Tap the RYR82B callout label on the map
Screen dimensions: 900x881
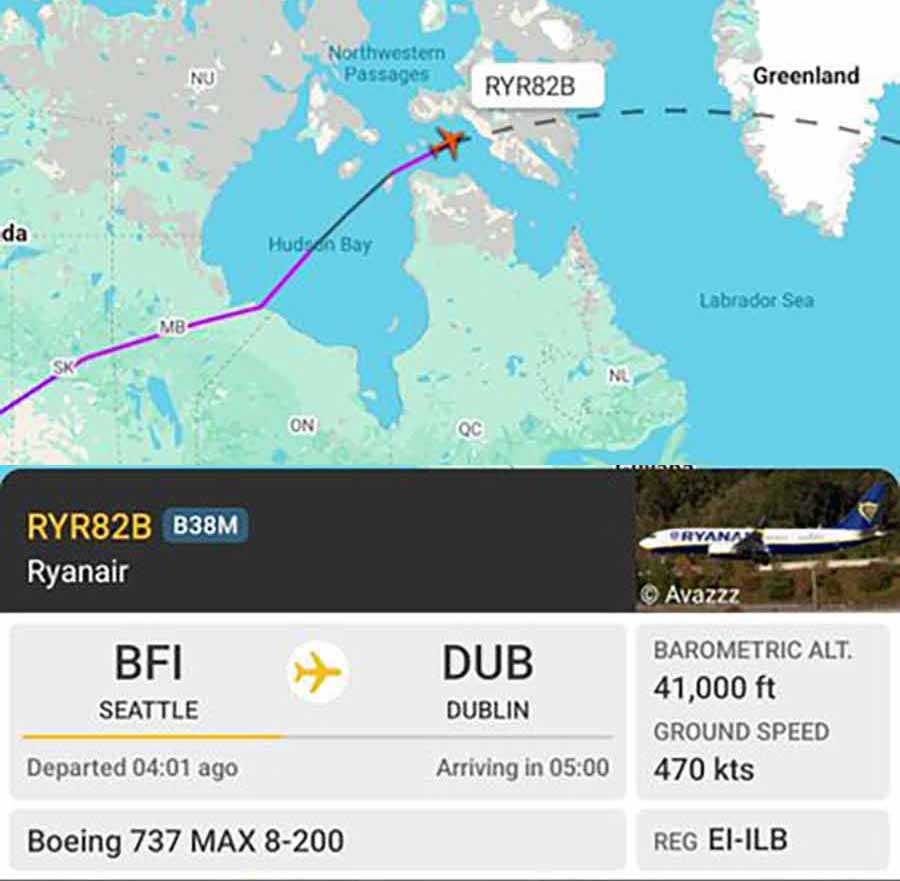537,87
